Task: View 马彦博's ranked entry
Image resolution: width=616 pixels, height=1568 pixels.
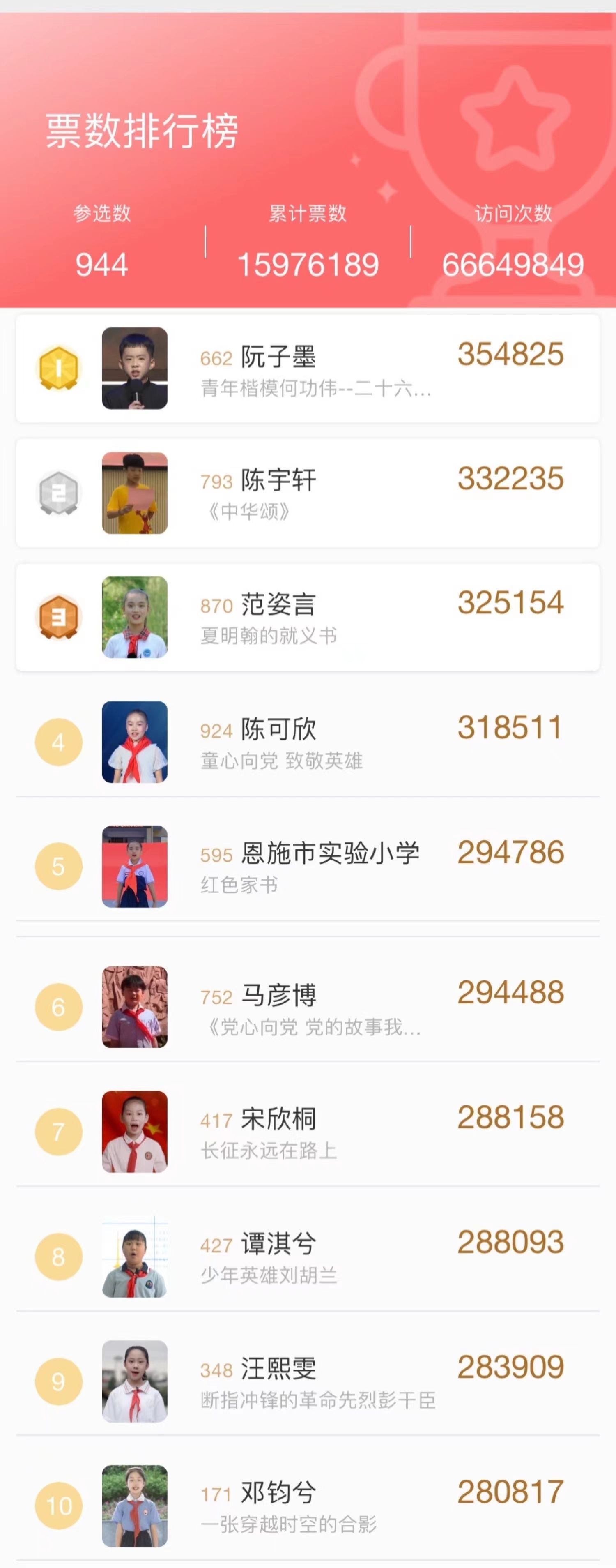Action: pyautogui.click(x=308, y=1008)
